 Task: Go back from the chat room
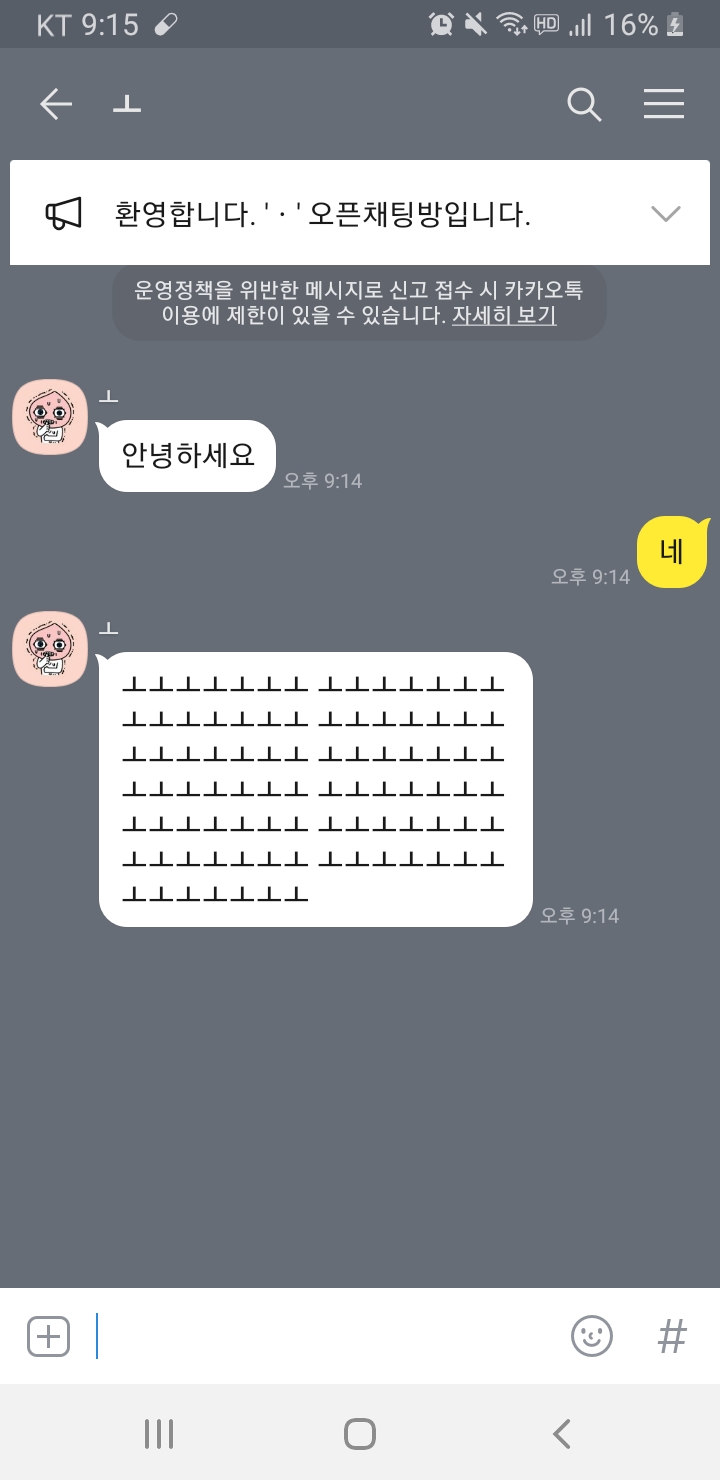[x=56, y=104]
